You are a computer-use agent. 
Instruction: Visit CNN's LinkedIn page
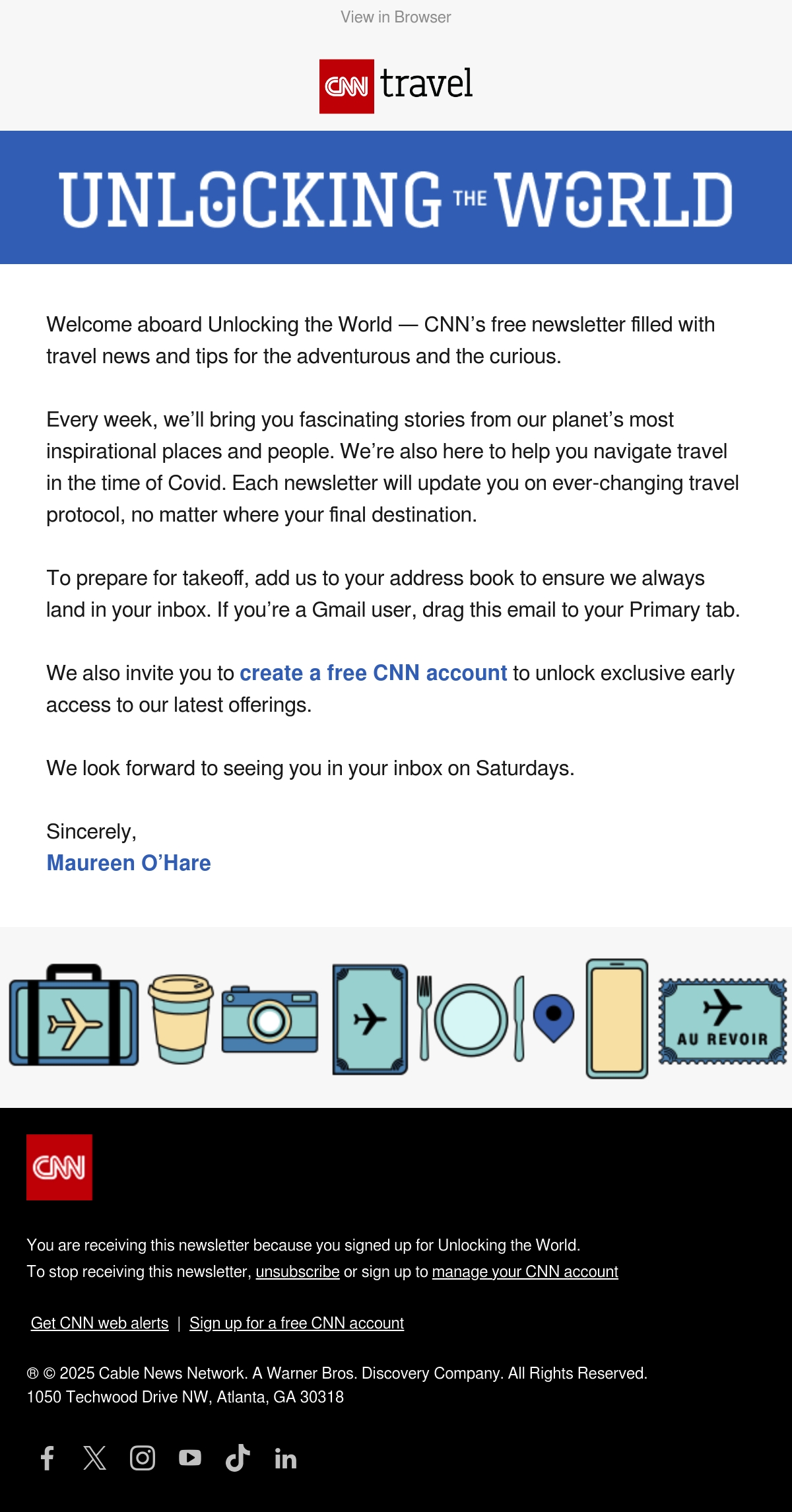[285, 1458]
